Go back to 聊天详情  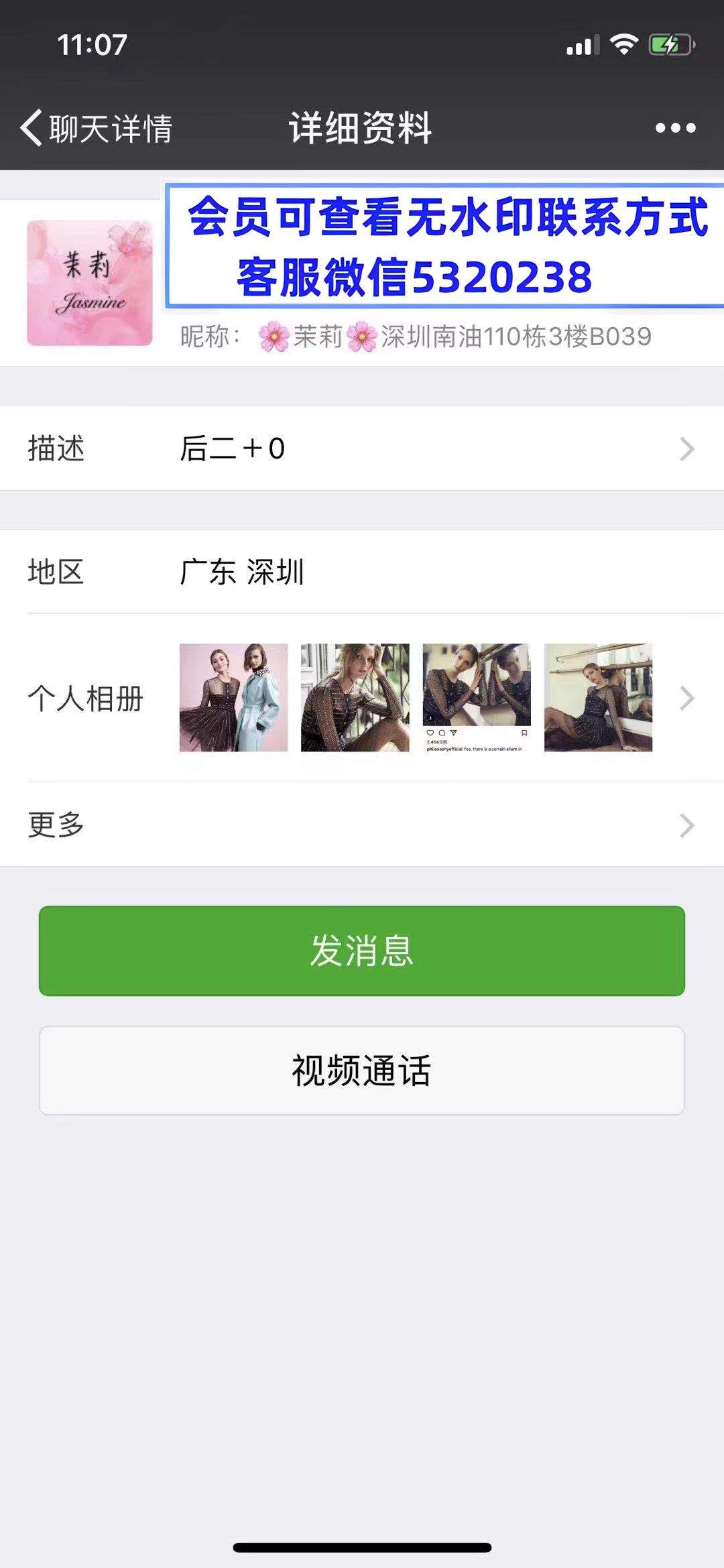click(97, 127)
